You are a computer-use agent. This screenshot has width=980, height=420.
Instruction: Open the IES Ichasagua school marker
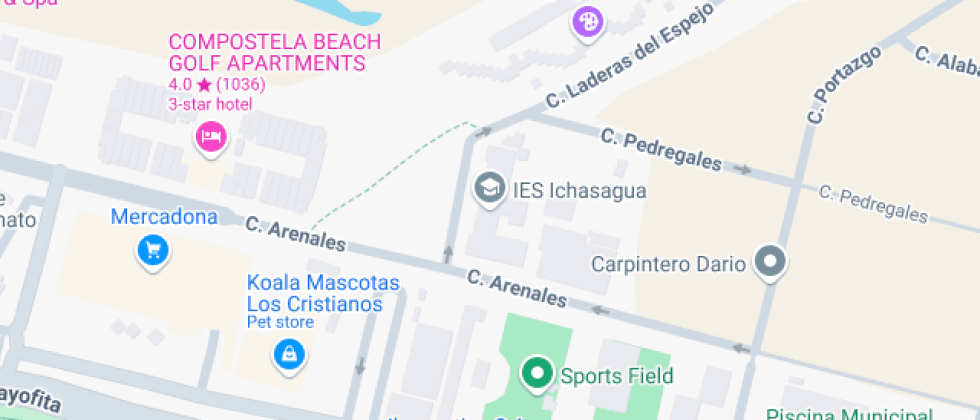490,189
